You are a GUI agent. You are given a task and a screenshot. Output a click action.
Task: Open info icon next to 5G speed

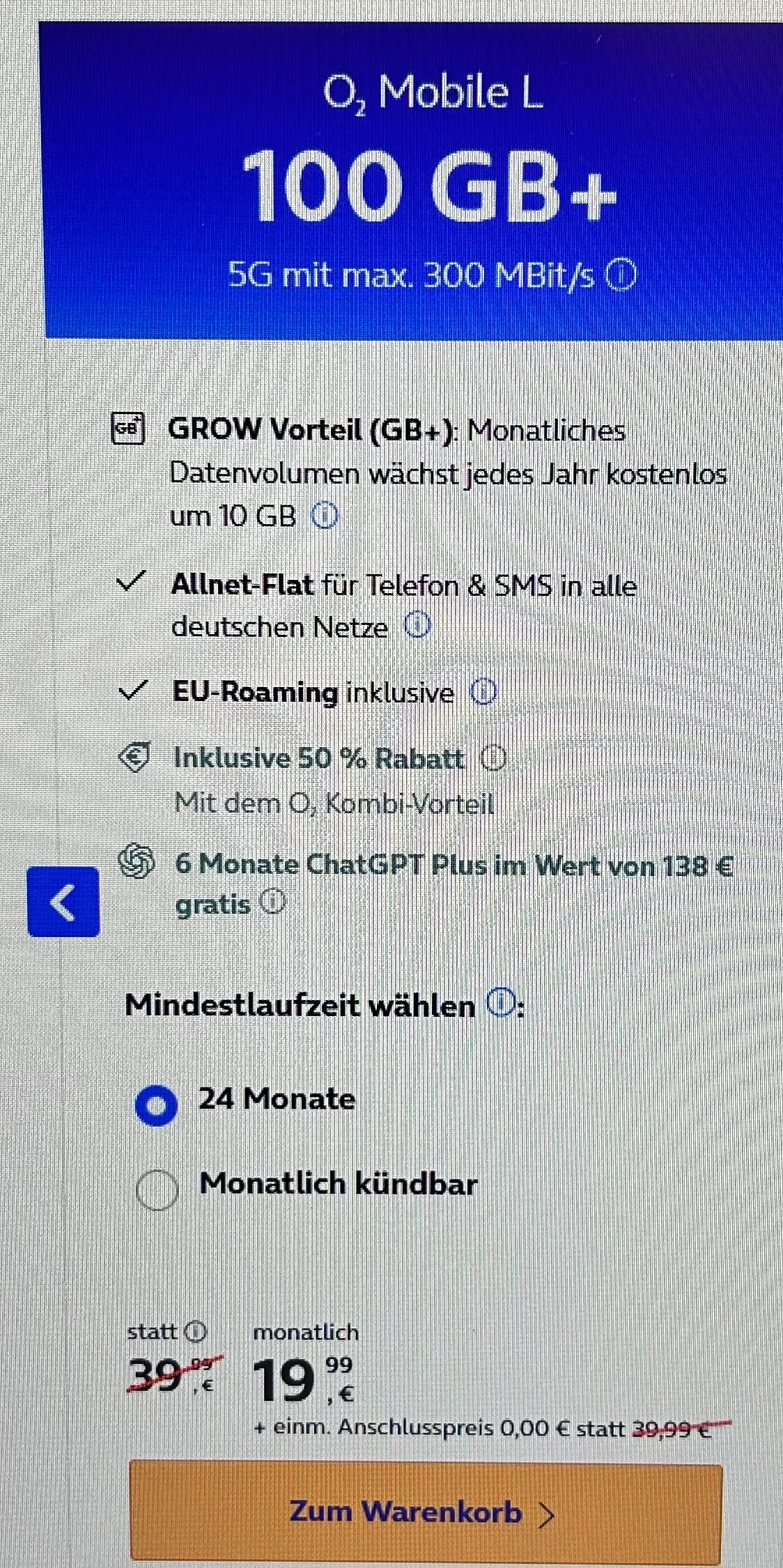(x=620, y=275)
